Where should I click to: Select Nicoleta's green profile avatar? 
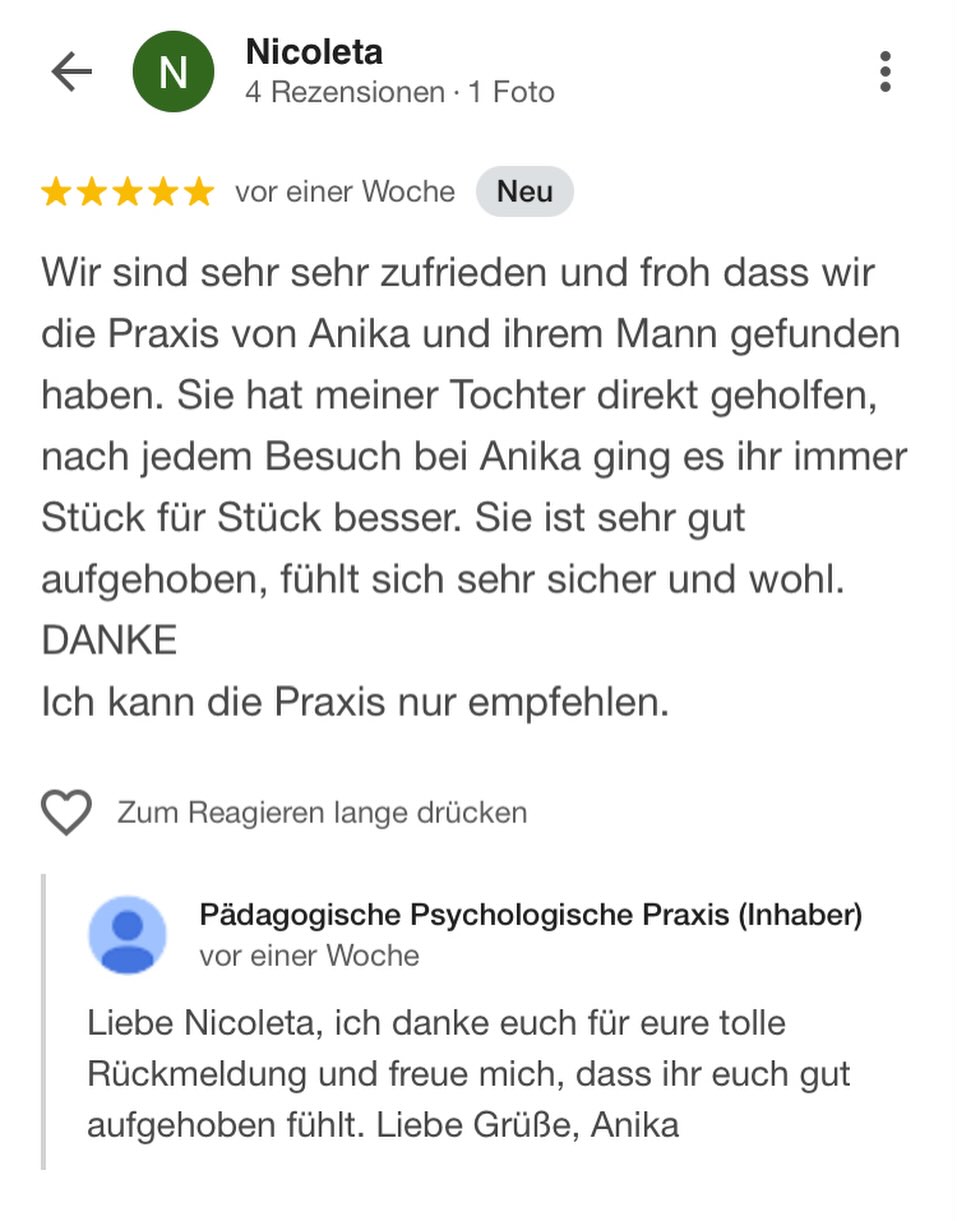click(173, 71)
